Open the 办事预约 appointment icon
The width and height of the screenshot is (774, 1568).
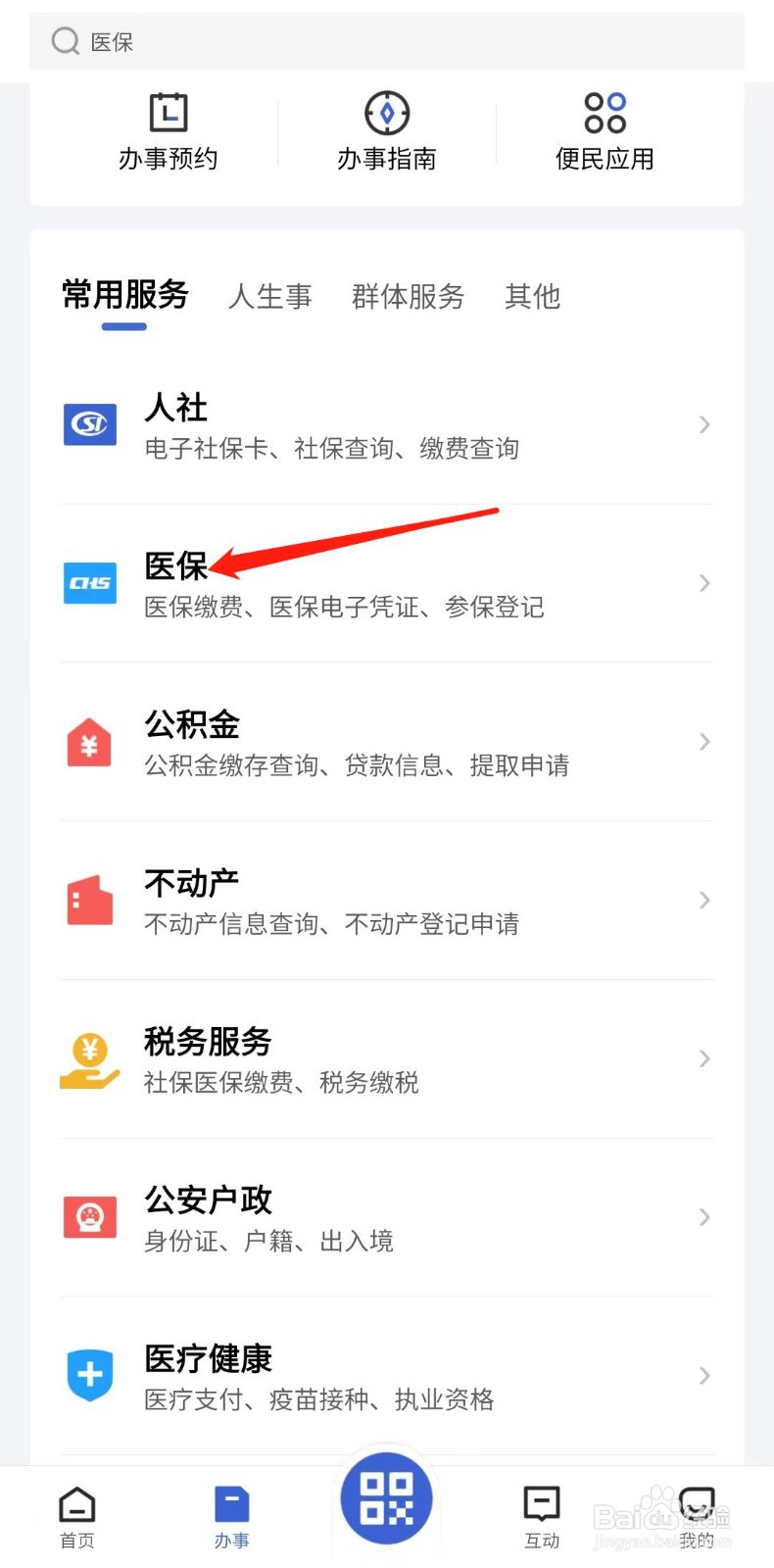click(x=169, y=113)
